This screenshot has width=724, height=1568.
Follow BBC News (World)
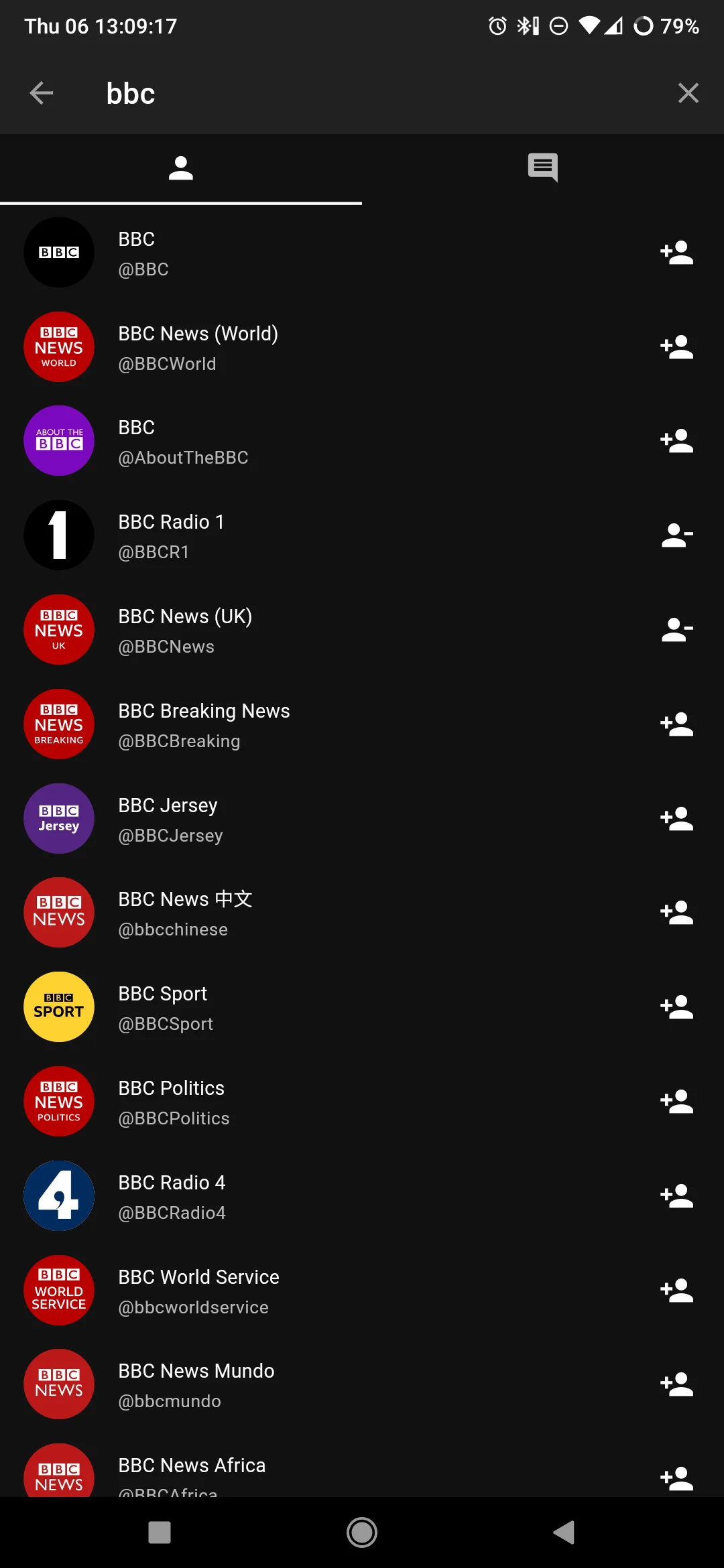(x=676, y=347)
